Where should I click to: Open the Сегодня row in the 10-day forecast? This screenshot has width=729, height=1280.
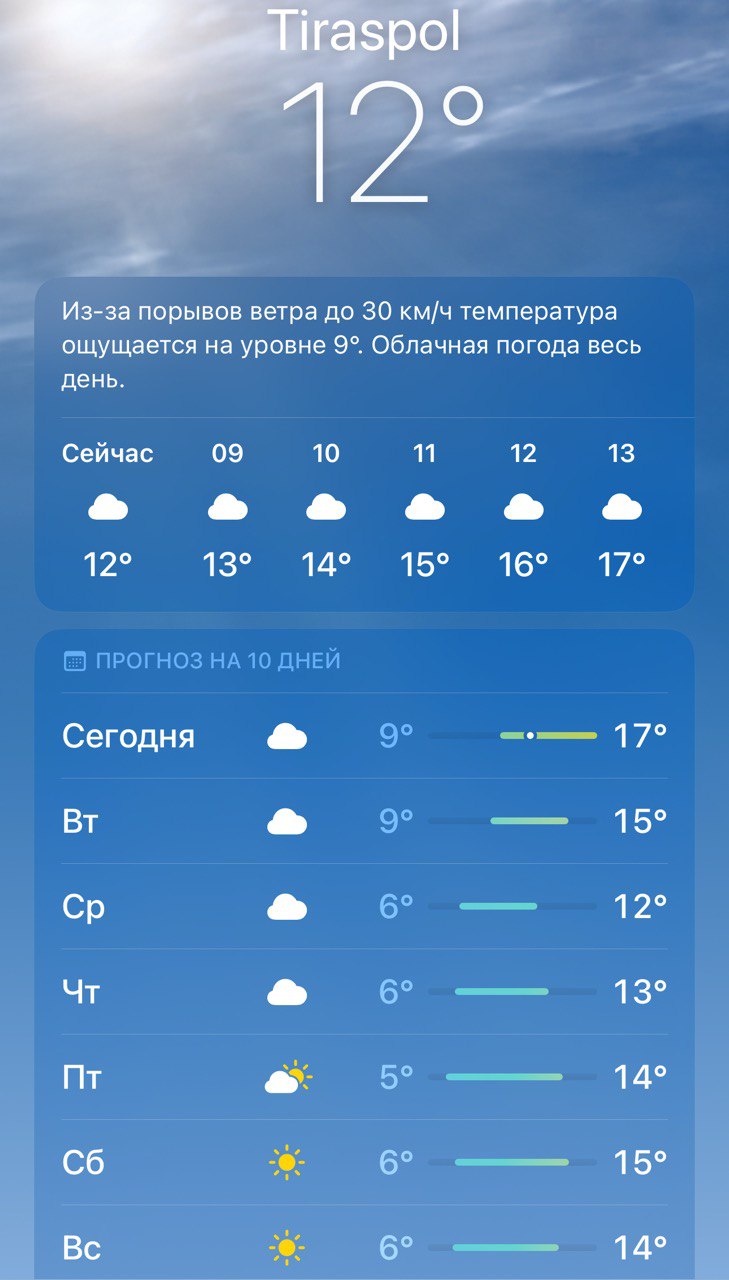pyautogui.click(x=364, y=737)
